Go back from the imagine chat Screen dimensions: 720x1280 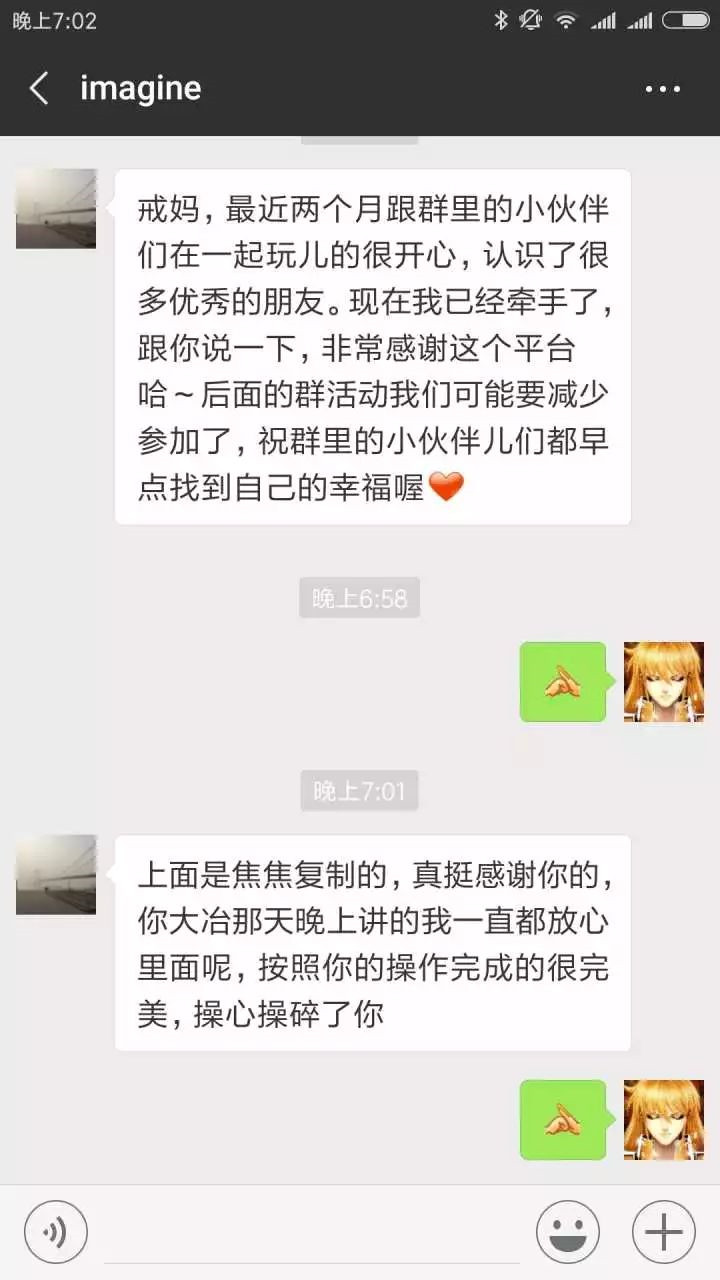click(40, 88)
